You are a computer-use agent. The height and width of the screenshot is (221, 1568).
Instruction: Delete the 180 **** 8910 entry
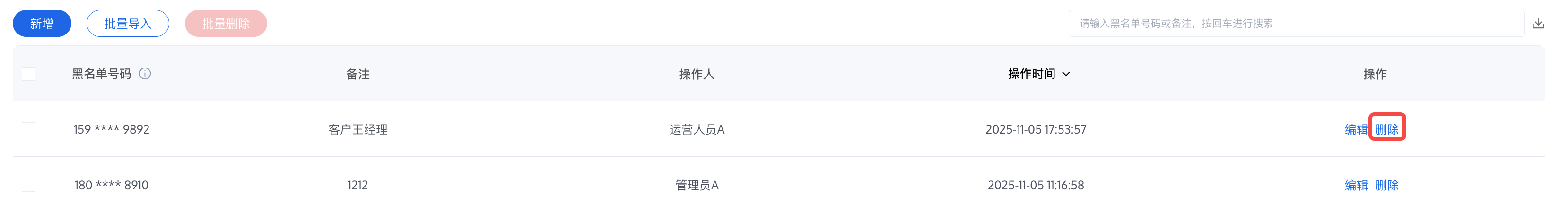coord(1386,185)
